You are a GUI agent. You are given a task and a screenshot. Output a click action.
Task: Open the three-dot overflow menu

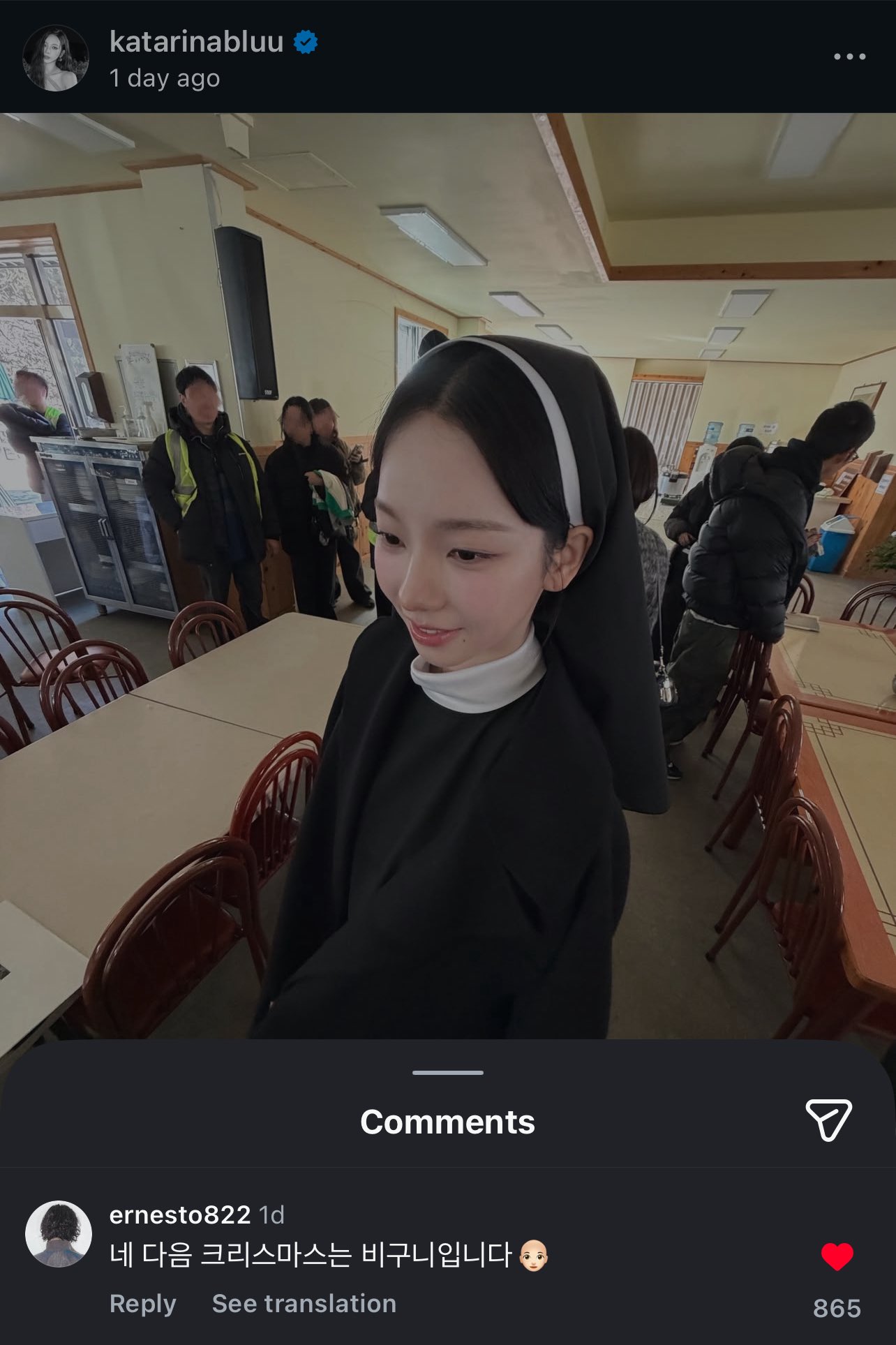click(849, 57)
